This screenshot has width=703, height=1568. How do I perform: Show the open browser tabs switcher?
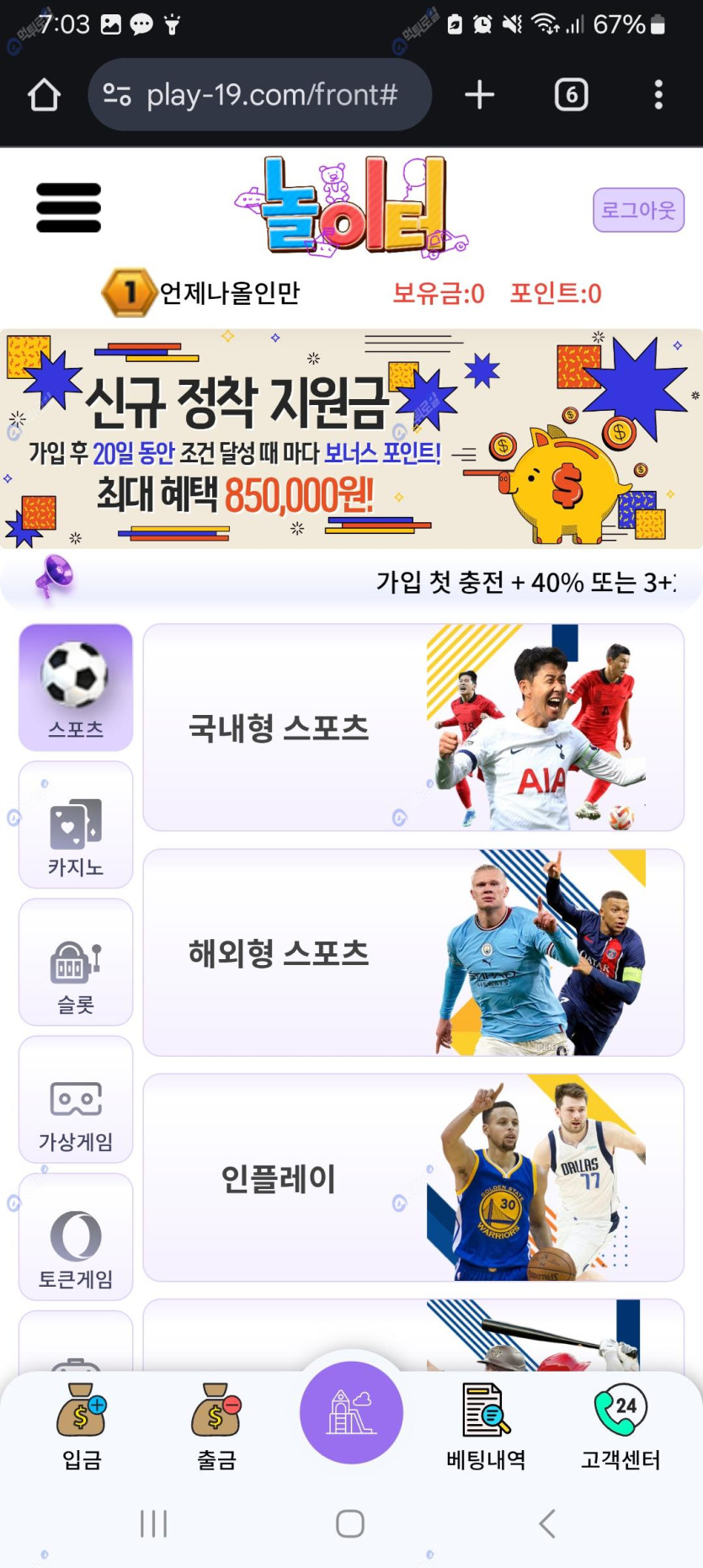571,94
